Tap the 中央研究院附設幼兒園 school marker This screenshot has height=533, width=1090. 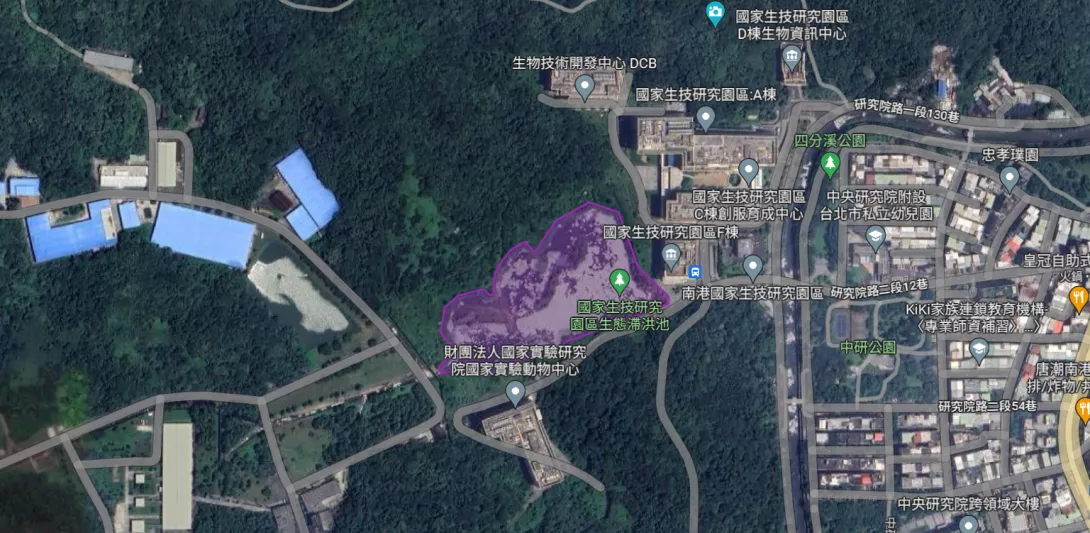pos(876,239)
